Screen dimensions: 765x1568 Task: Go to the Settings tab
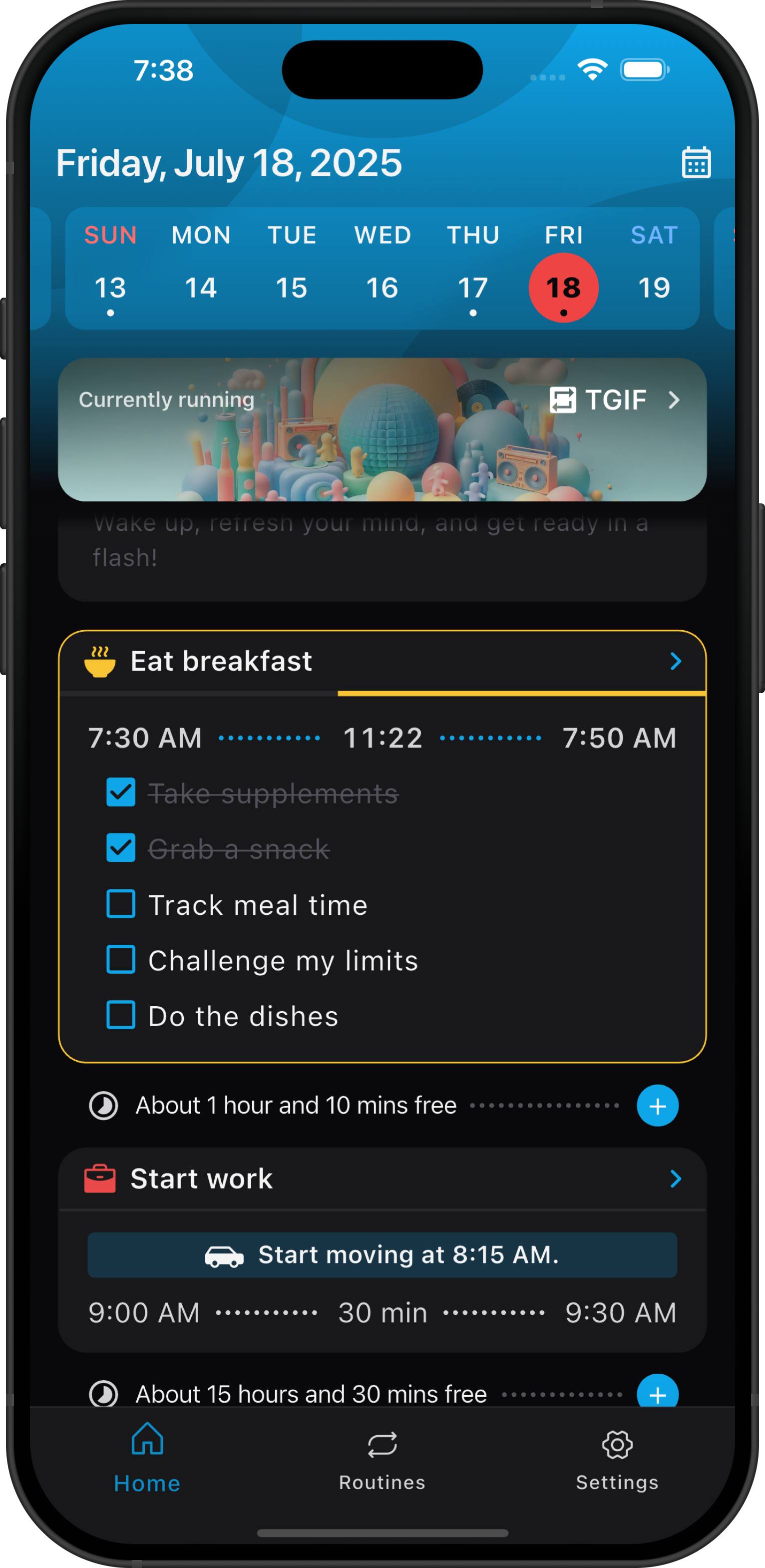tap(617, 1459)
